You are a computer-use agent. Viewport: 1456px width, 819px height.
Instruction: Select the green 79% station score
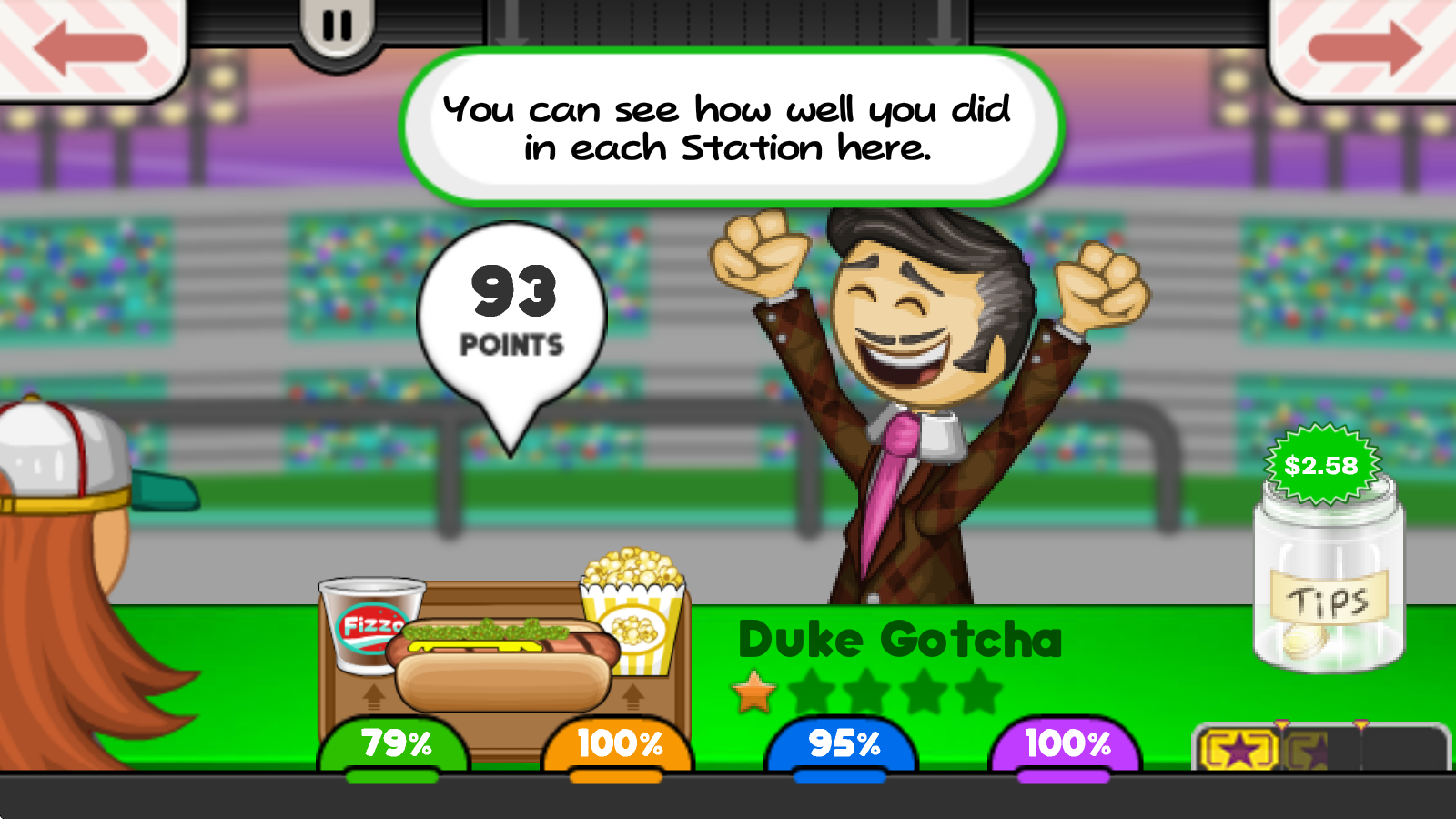[x=396, y=744]
